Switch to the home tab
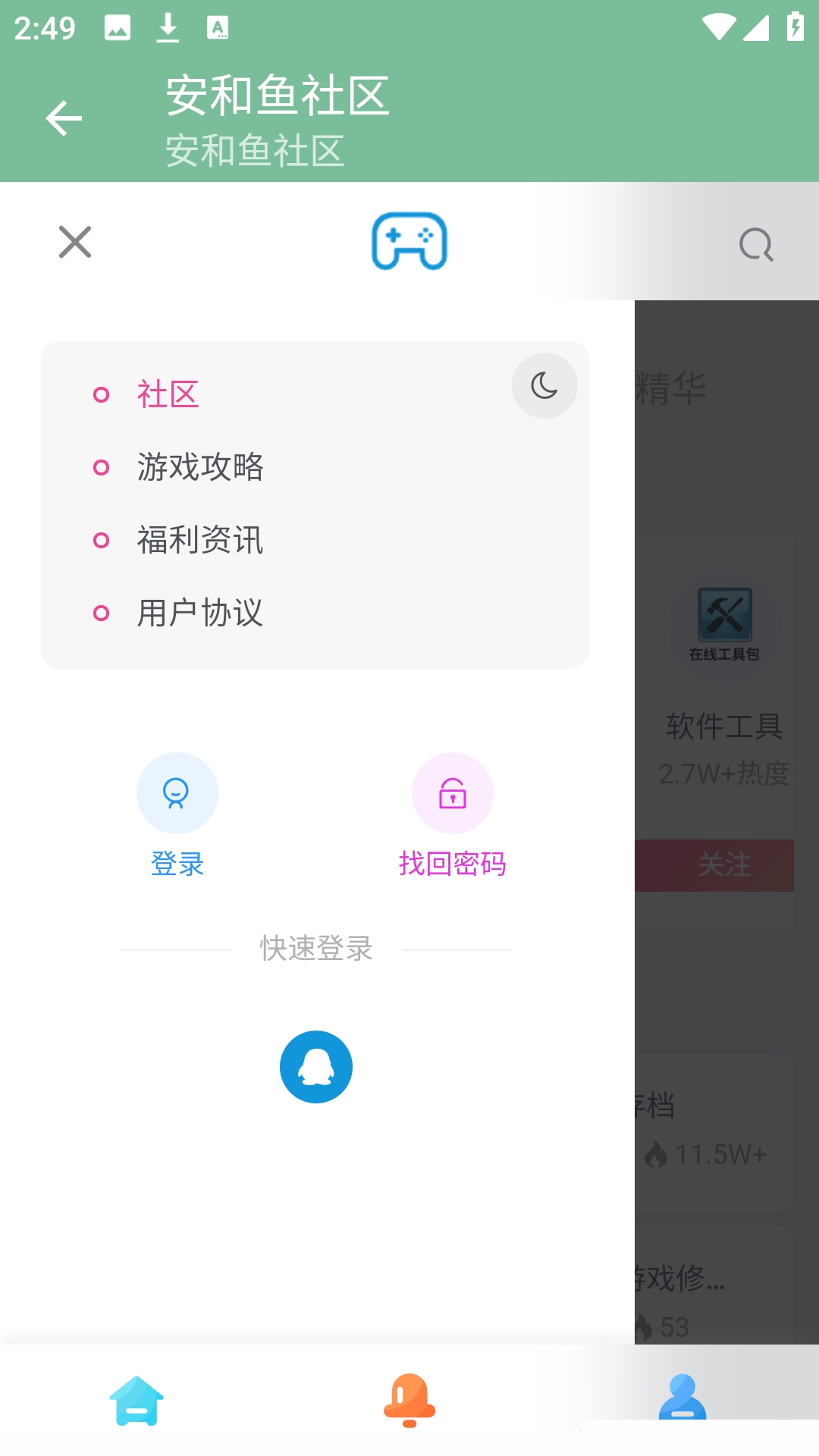Image resolution: width=819 pixels, height=1456 pixels. pos(136,1400)
